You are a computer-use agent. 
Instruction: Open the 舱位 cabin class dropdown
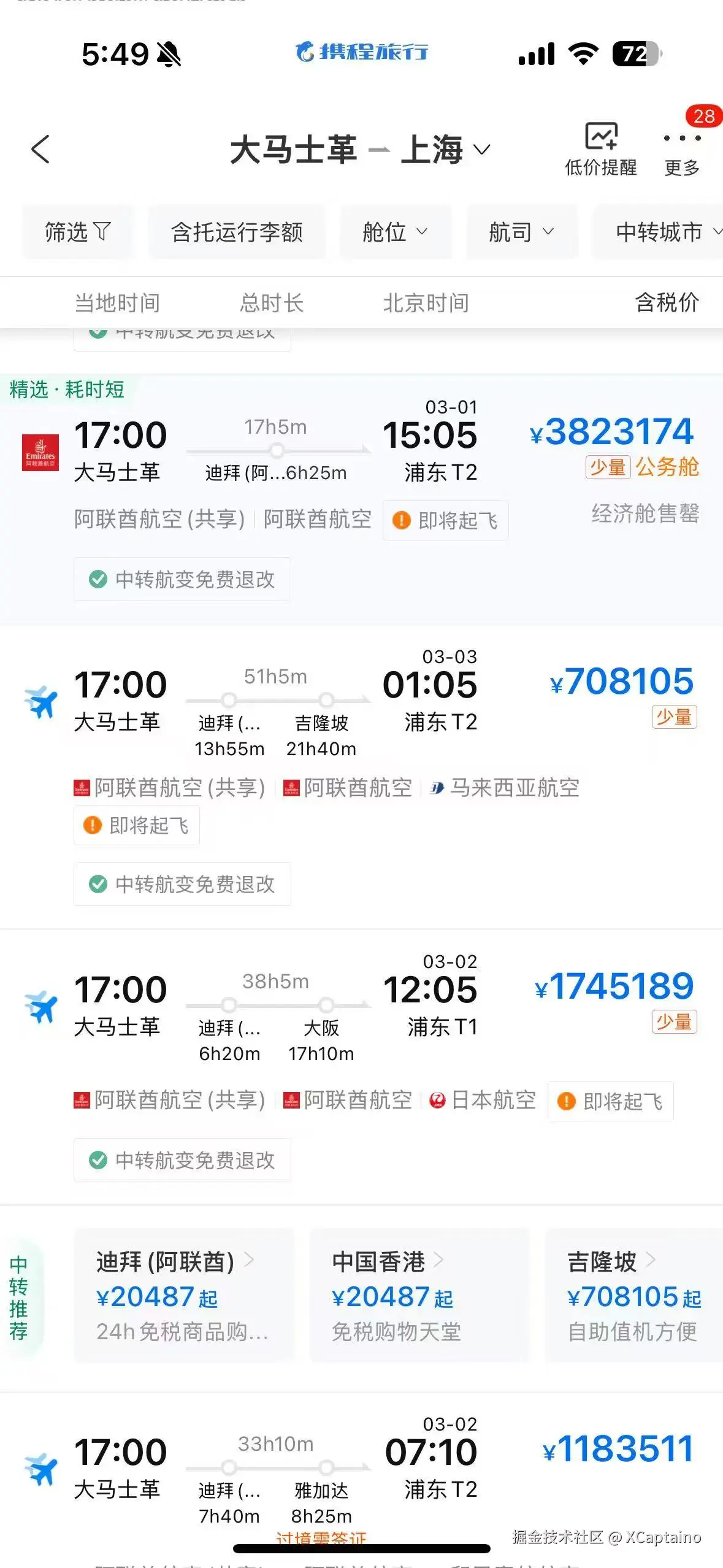click(395, 232)
